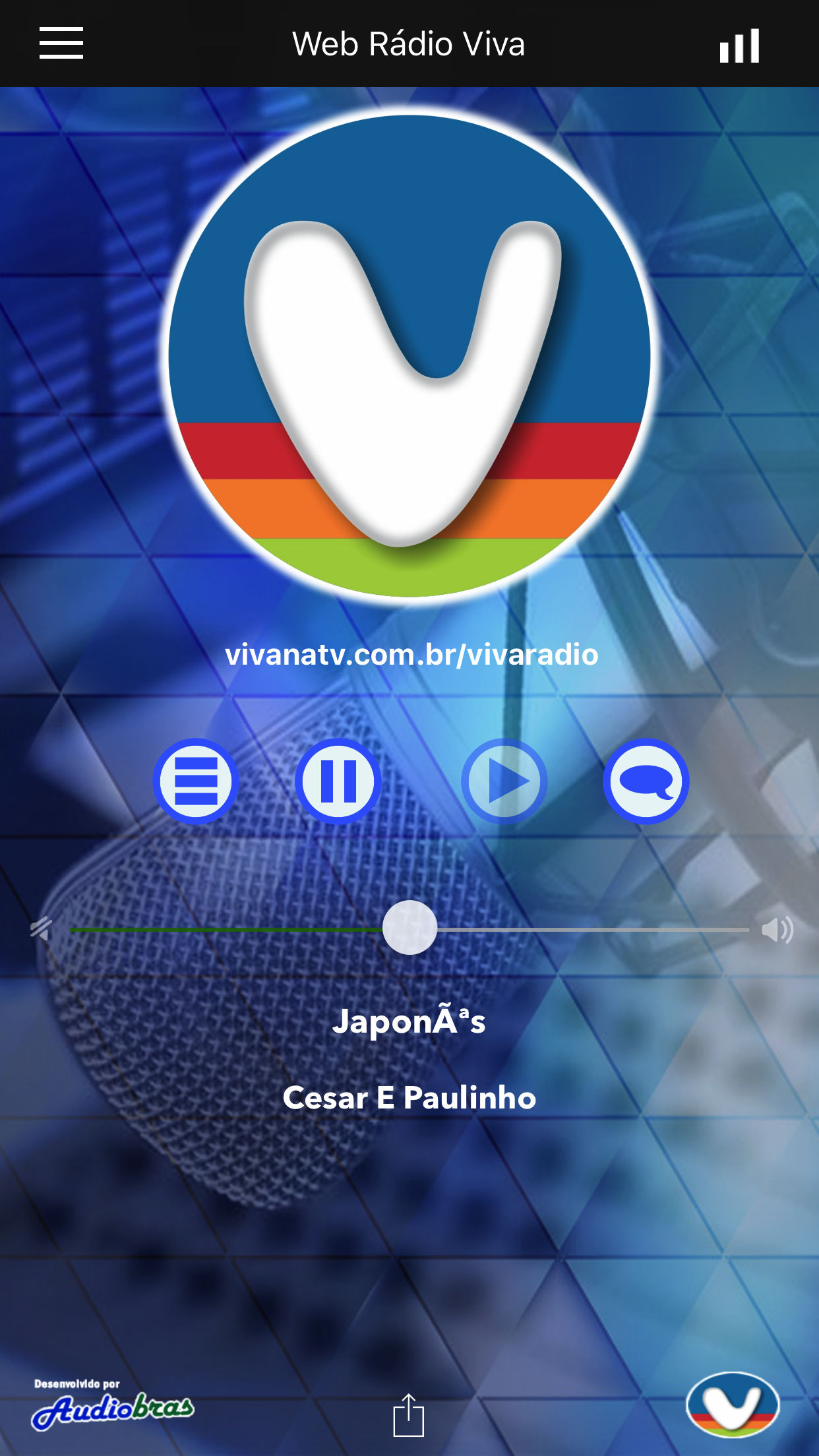
Task: Open the chat bubble button
Action: click(646, 781)
